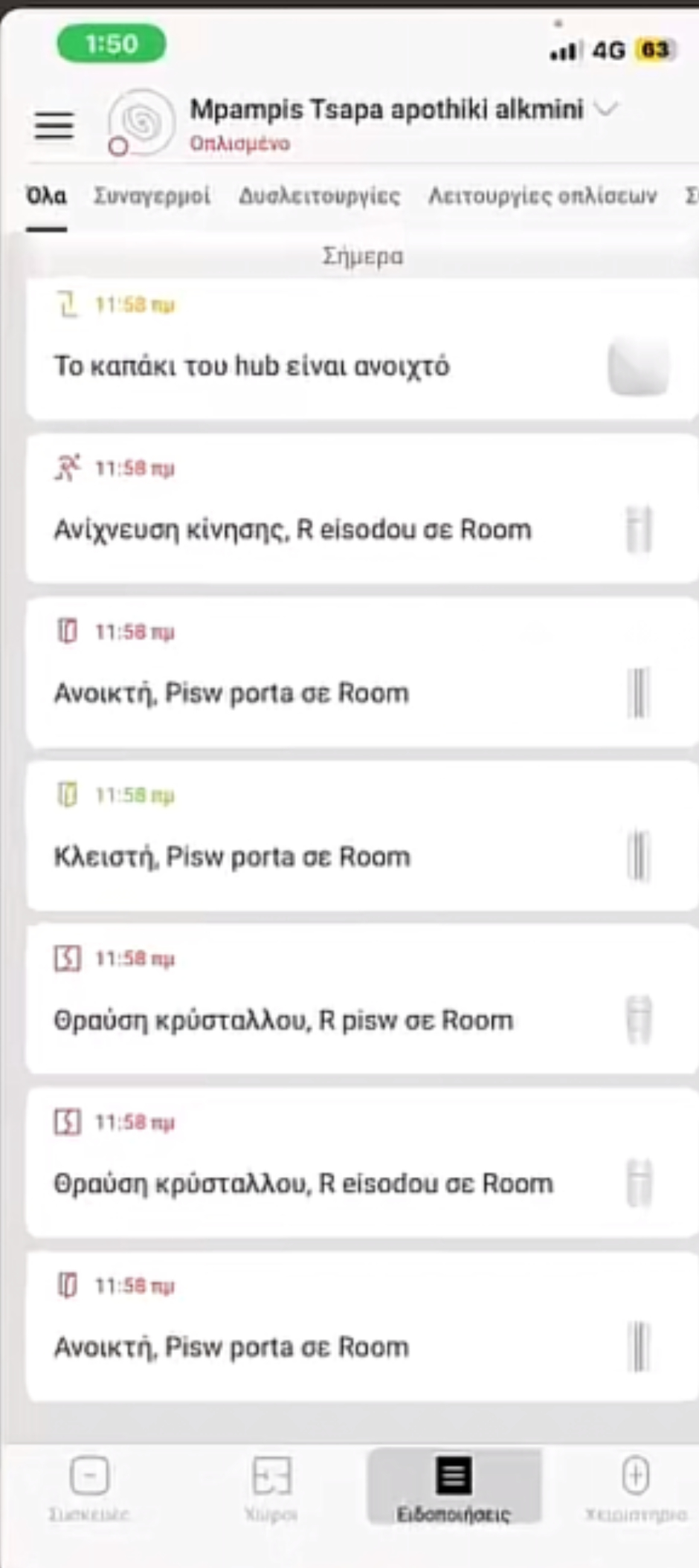Expand the Mpampis Tsapa apothiki alkmini hub selector

pos(403,109)
